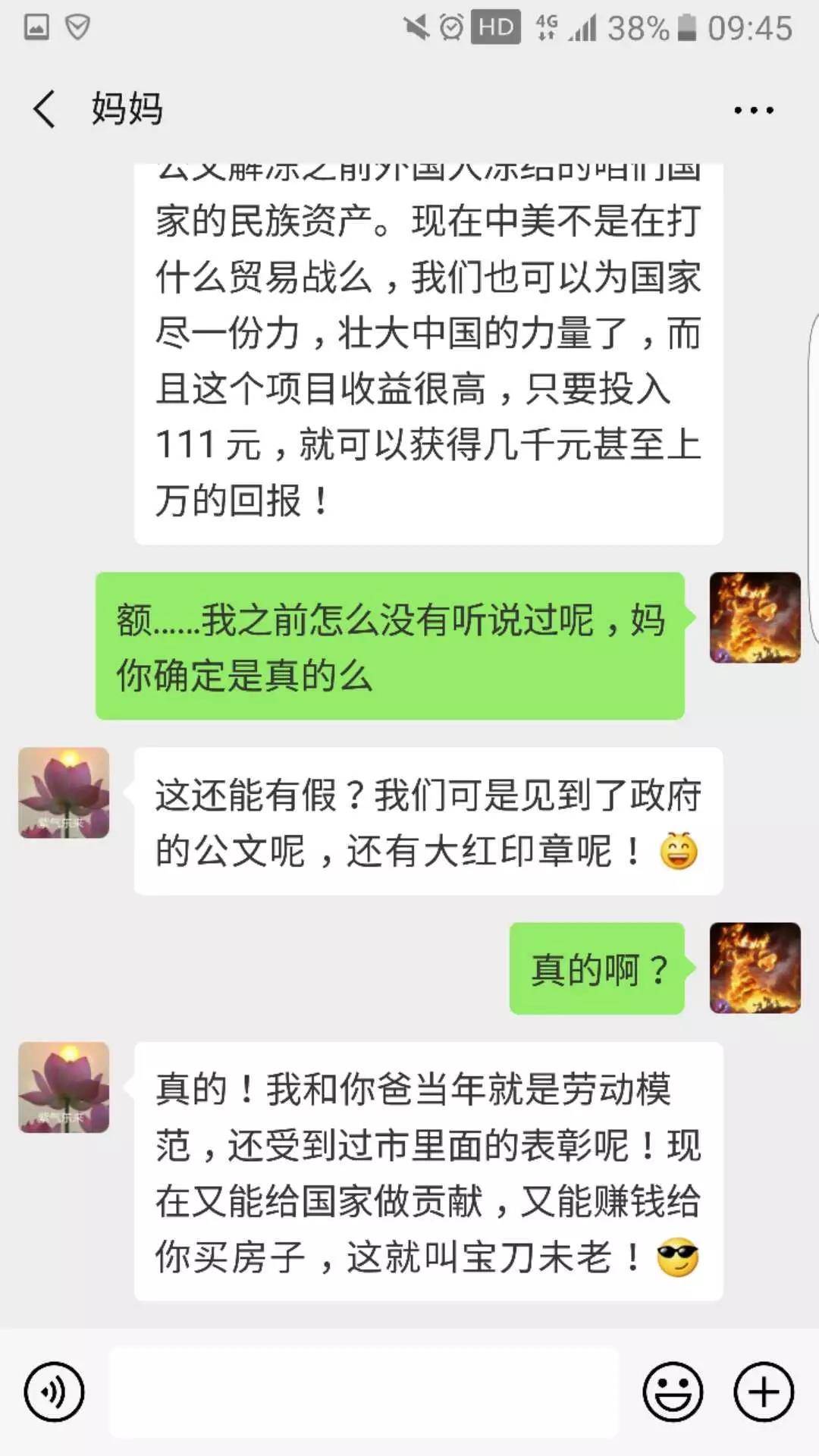
Task: Open chat info via three-dot menu
Action: (x=753, y=110)
